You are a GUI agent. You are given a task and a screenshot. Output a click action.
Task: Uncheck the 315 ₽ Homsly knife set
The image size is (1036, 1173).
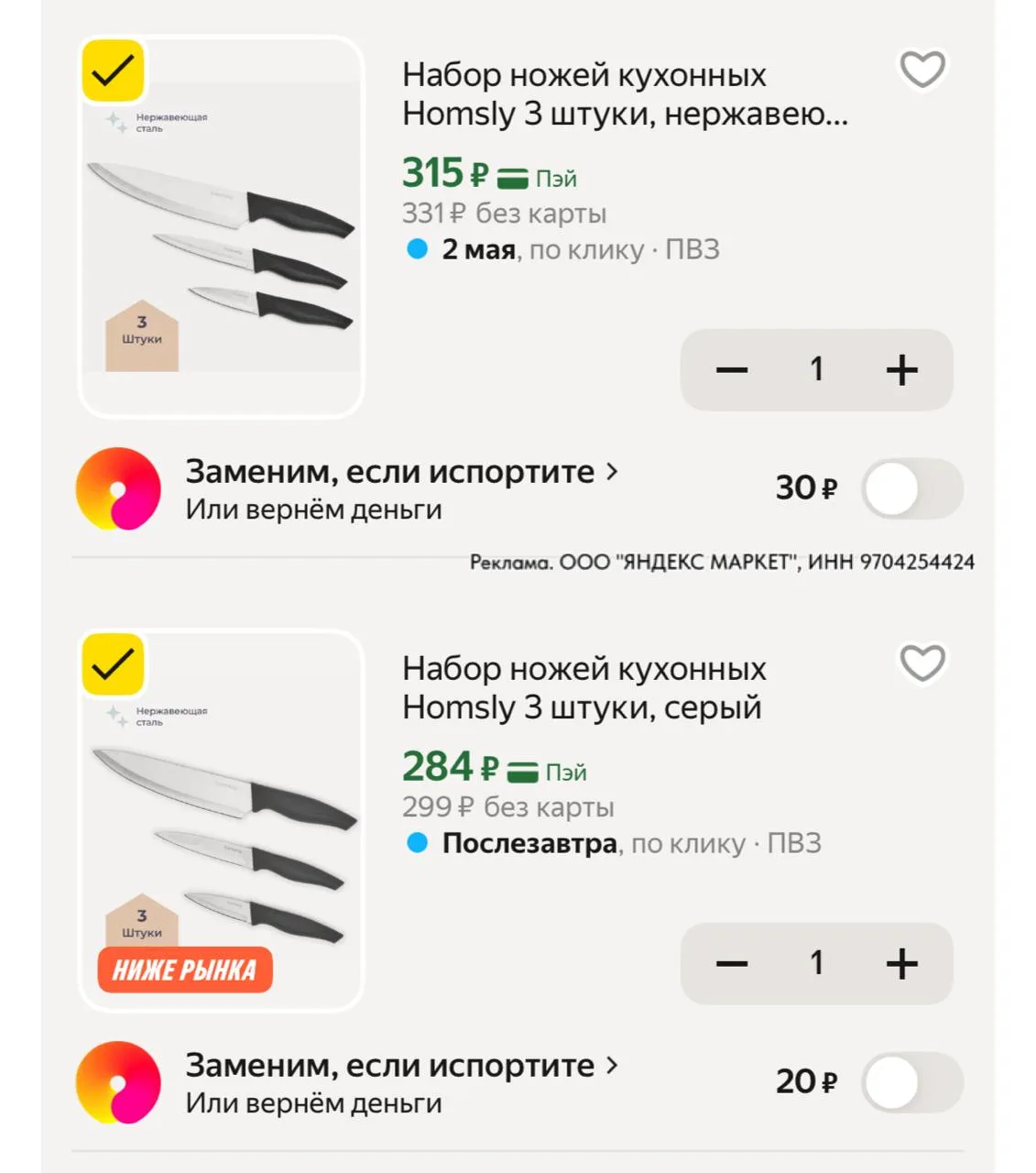point(114,71)
